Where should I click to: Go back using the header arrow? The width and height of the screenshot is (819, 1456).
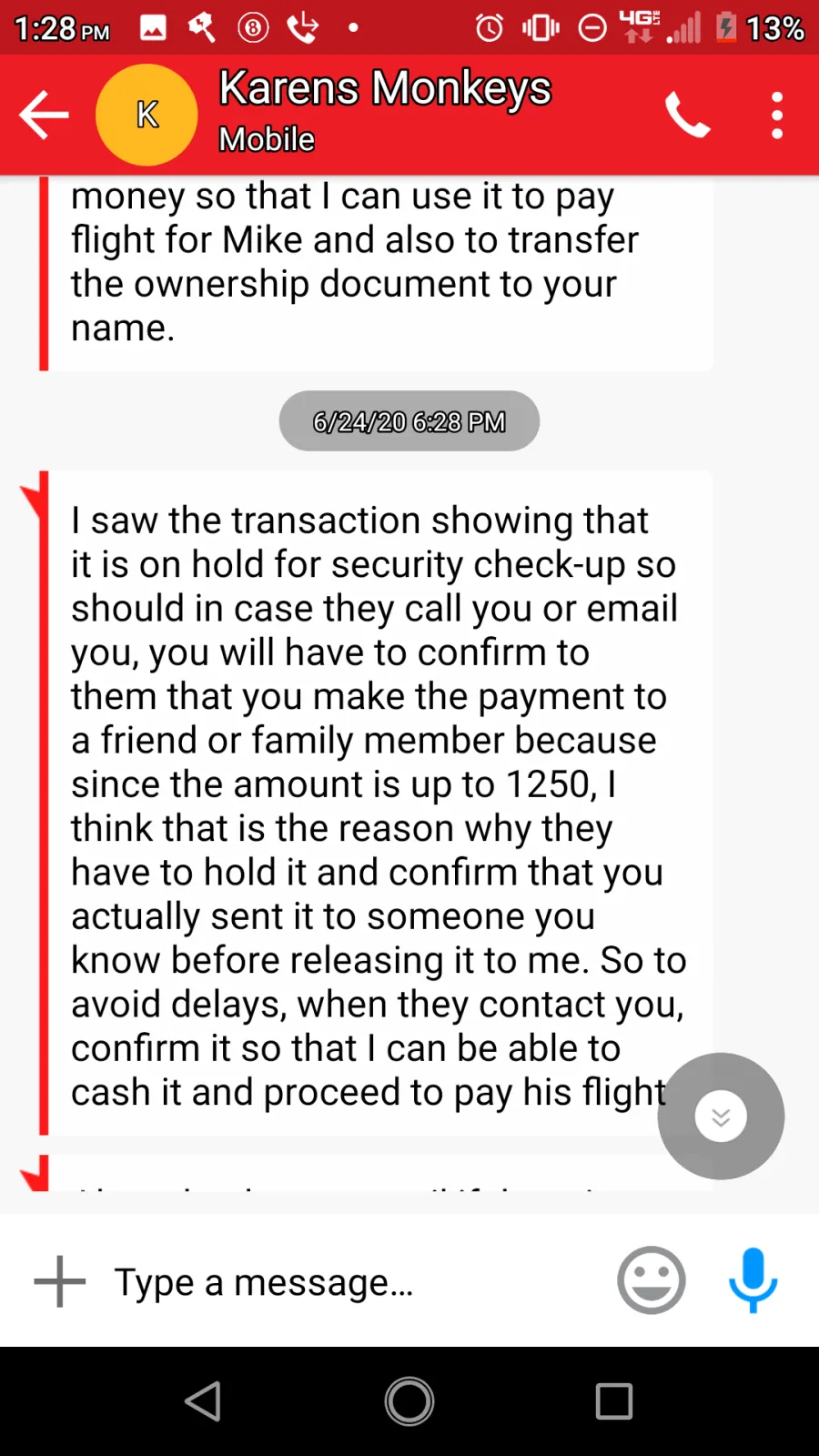click(44, 115)
